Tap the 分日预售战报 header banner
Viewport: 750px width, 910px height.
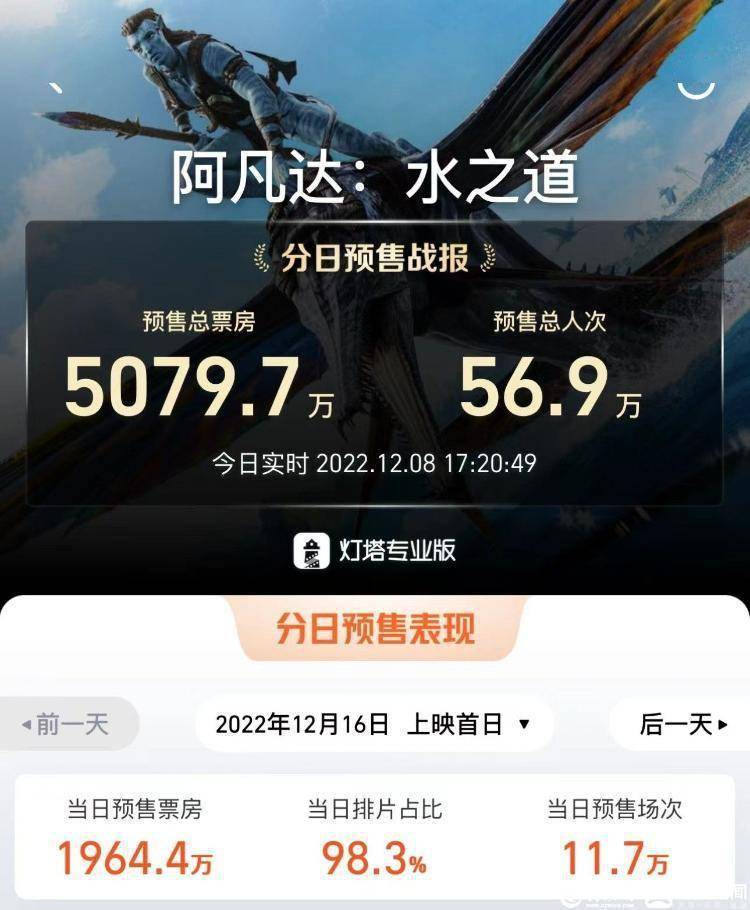375,256
